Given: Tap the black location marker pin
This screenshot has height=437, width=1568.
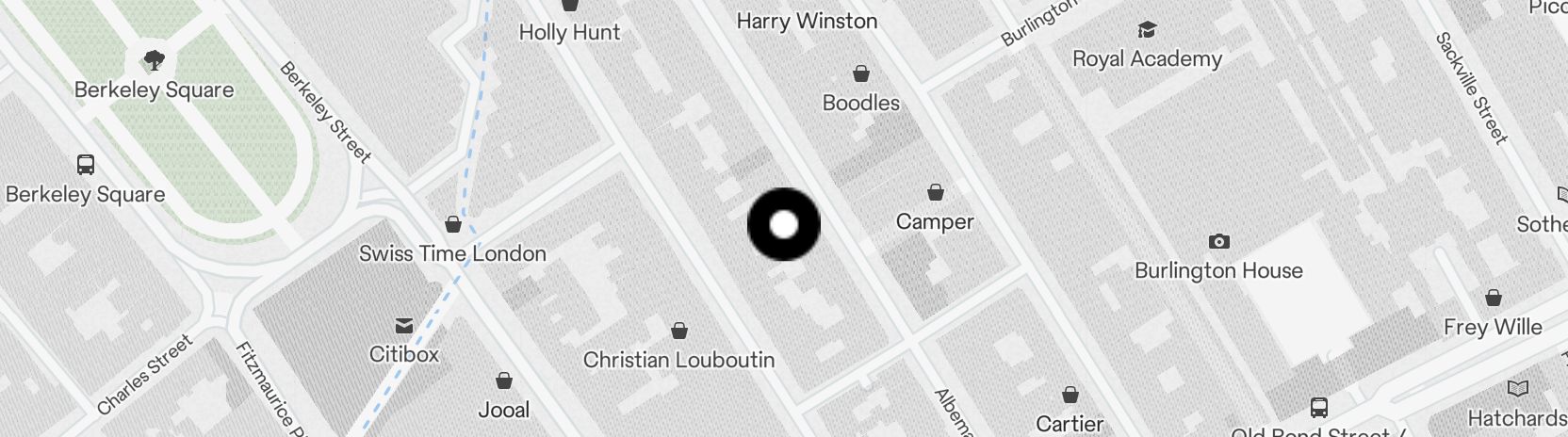Looking at the screenshot, I should click(783, 224).
